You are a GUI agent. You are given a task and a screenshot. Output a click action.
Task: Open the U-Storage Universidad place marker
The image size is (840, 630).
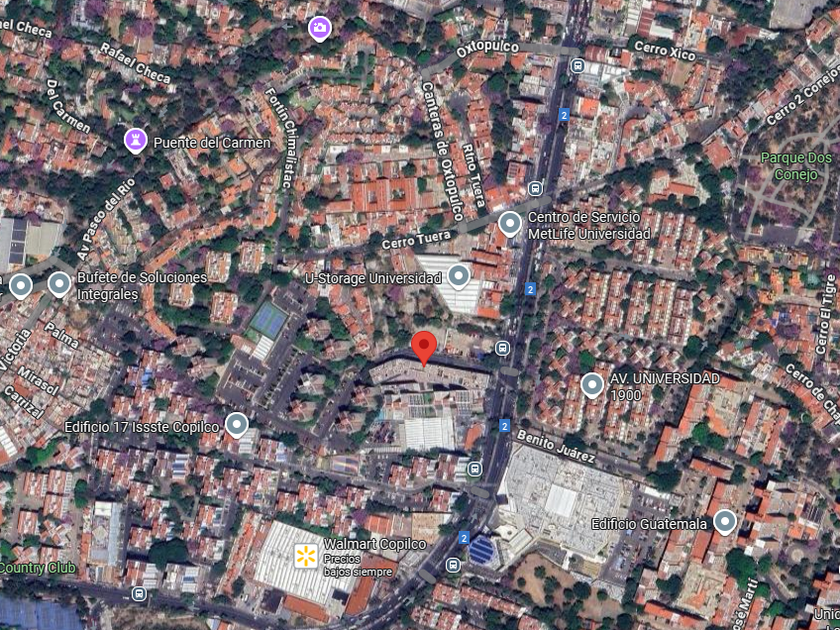(x=459, y=275)
